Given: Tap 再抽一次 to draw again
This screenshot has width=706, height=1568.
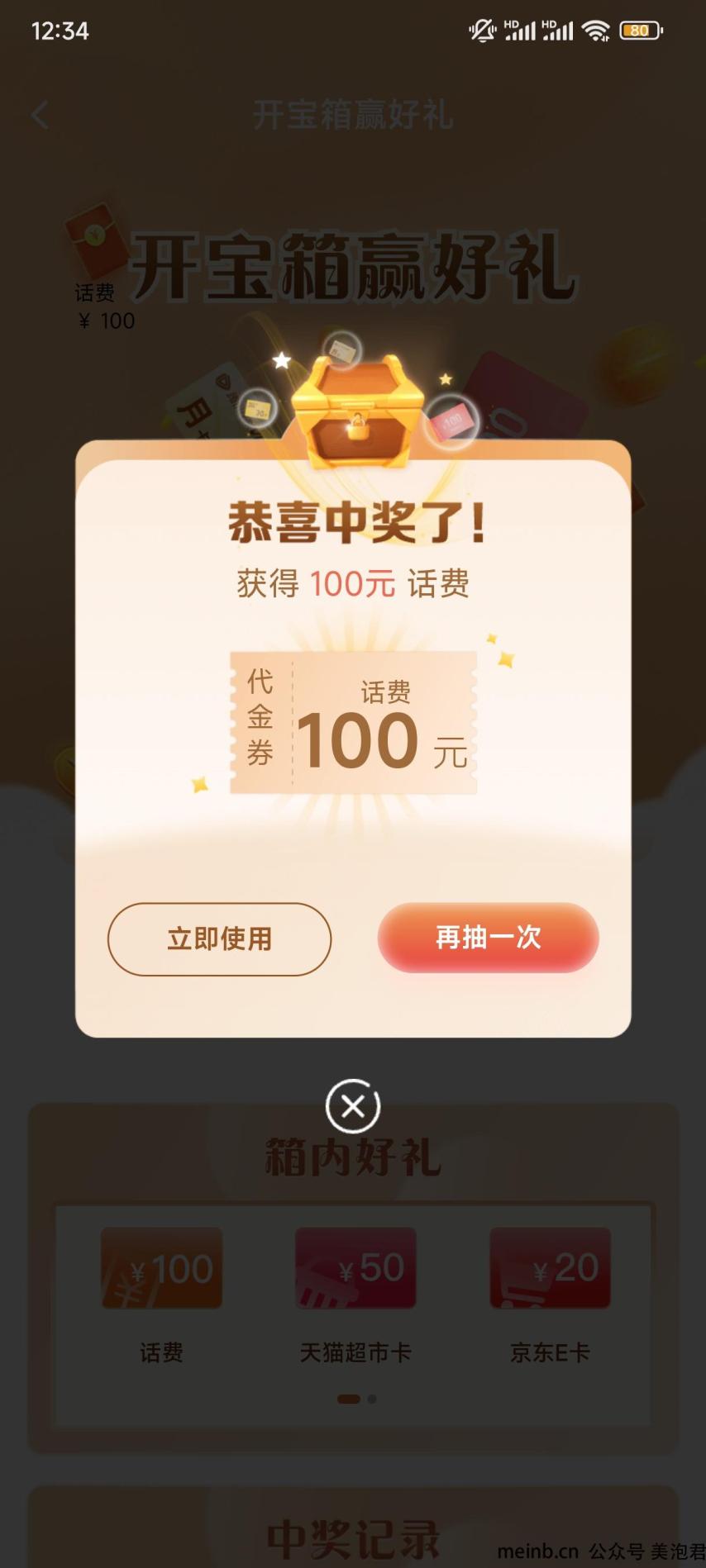Looking at the screenshot, I should [x=488, y=937].
